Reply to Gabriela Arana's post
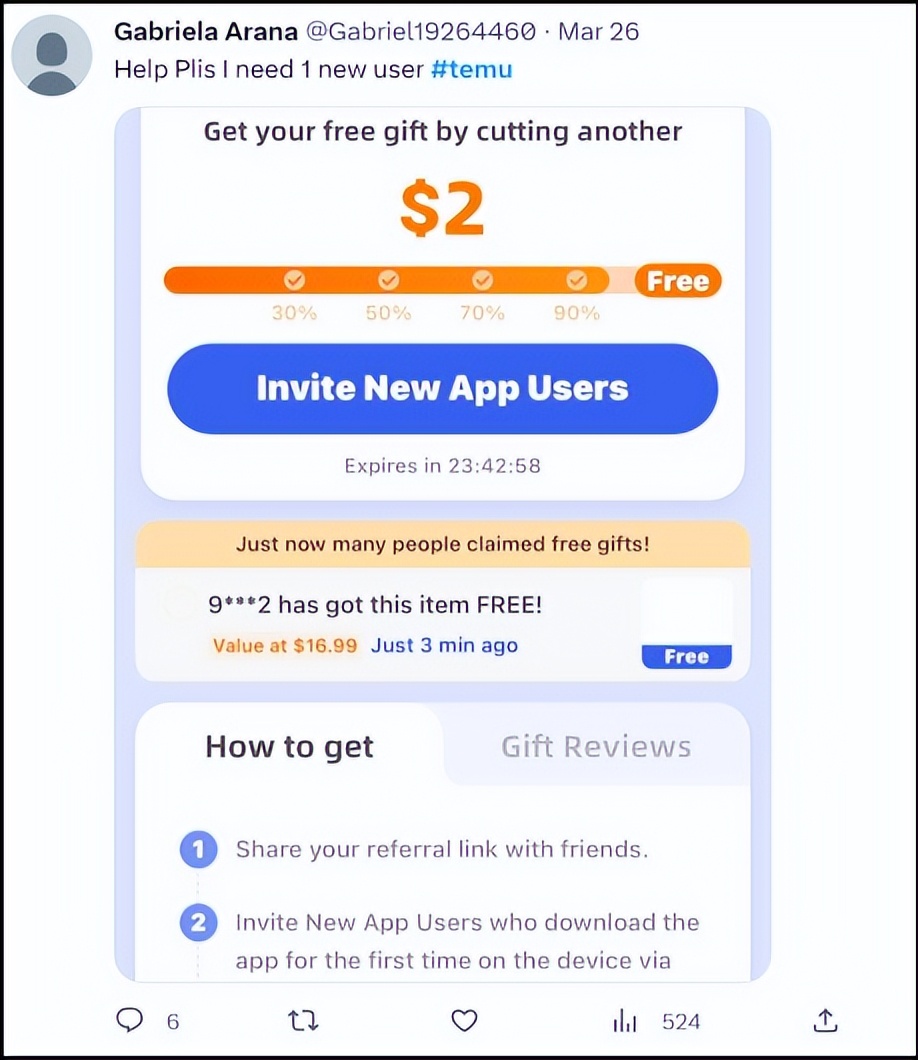 (x=131, y=1020)
